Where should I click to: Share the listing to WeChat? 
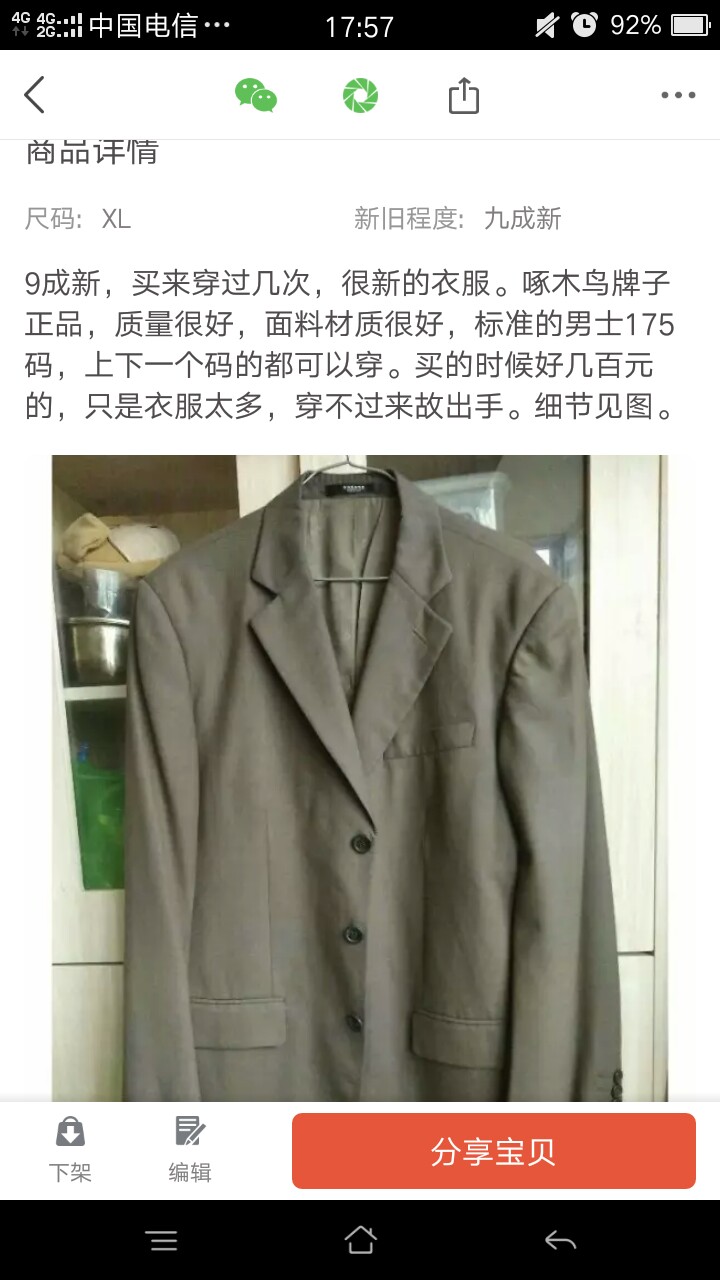click(256, 95)
